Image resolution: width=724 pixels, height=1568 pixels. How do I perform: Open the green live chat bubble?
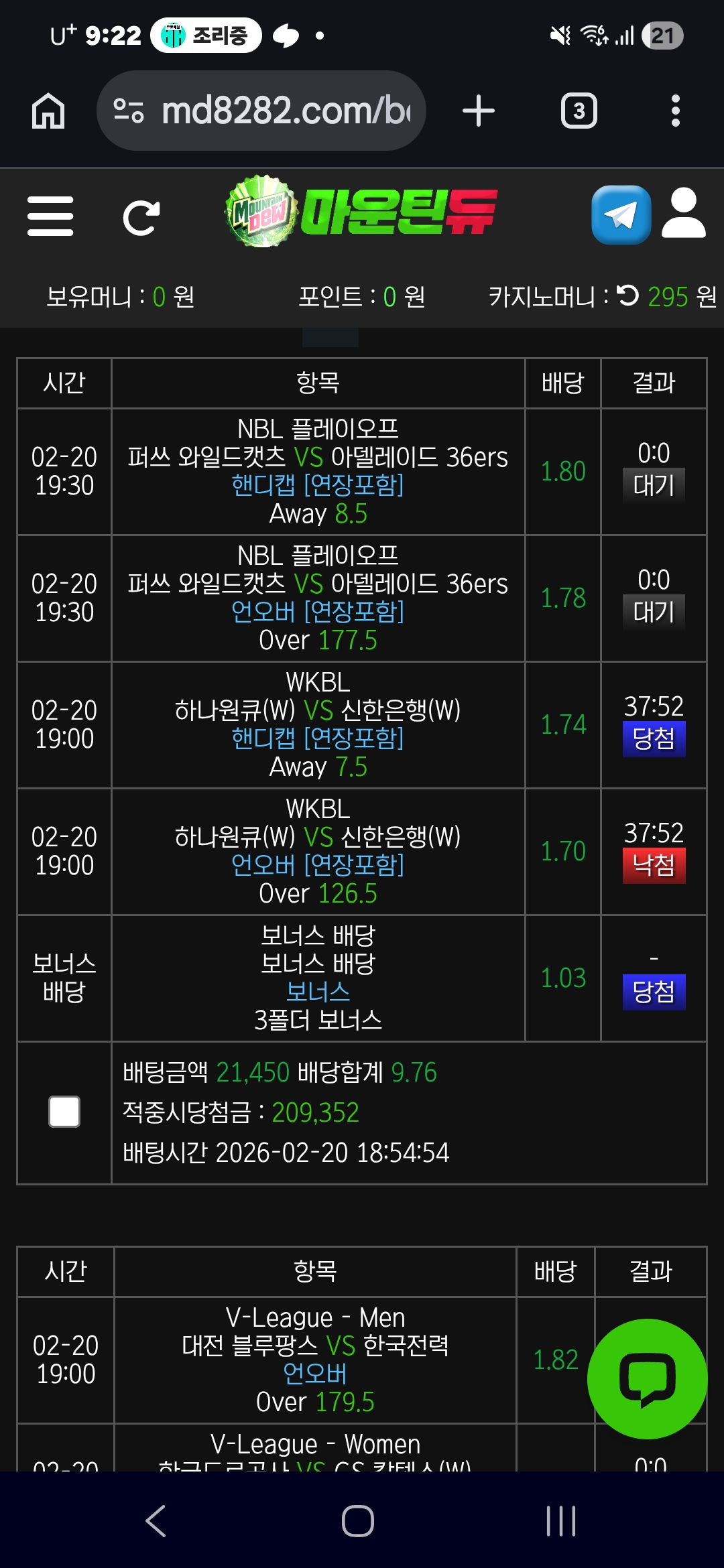click(647, 1378)
